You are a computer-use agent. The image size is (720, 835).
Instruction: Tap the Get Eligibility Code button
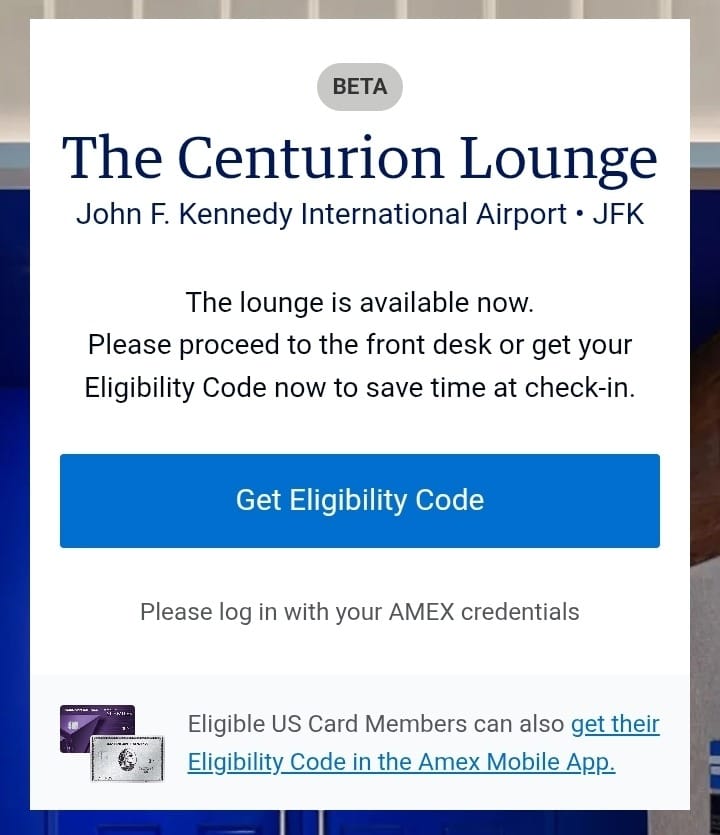pos(360,500)
